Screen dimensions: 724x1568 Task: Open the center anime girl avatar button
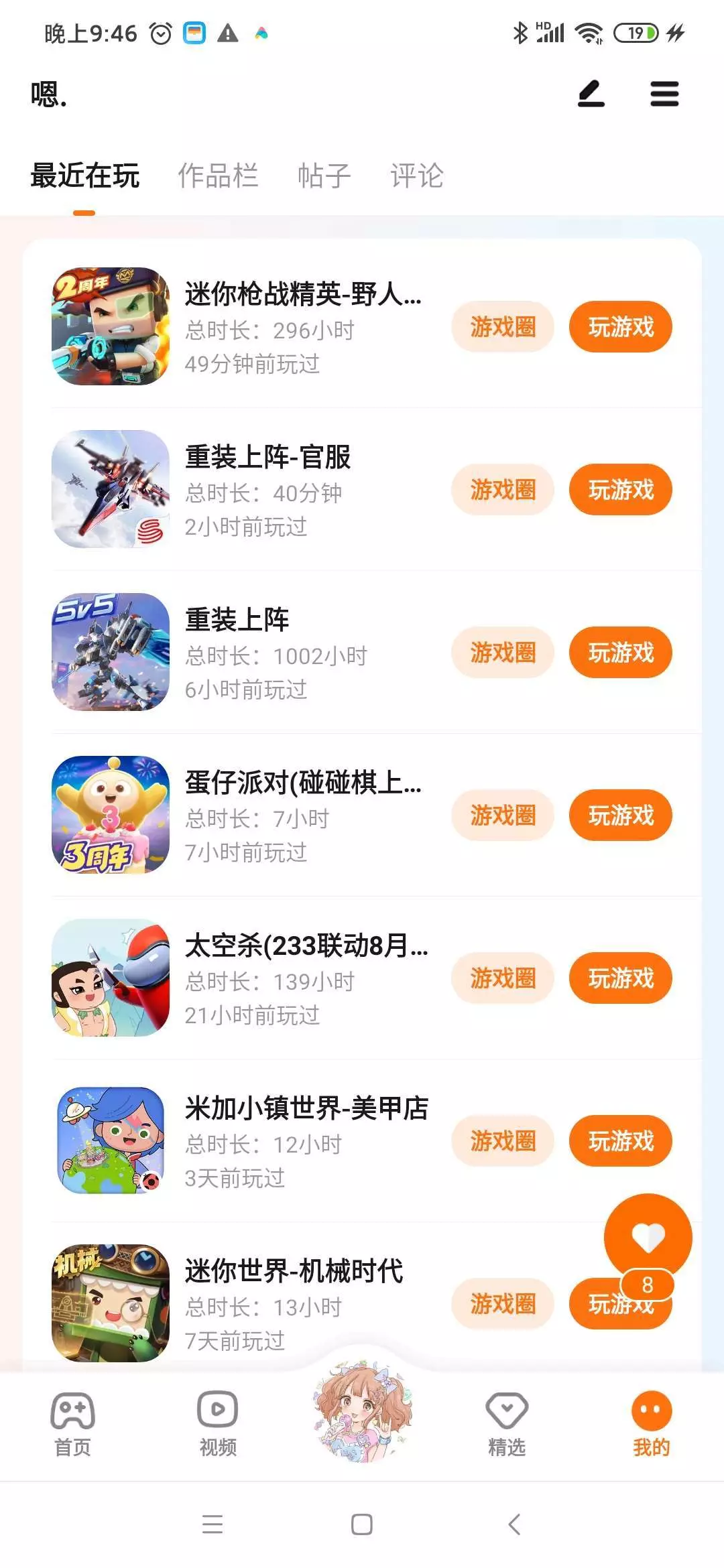point(362,1411)
